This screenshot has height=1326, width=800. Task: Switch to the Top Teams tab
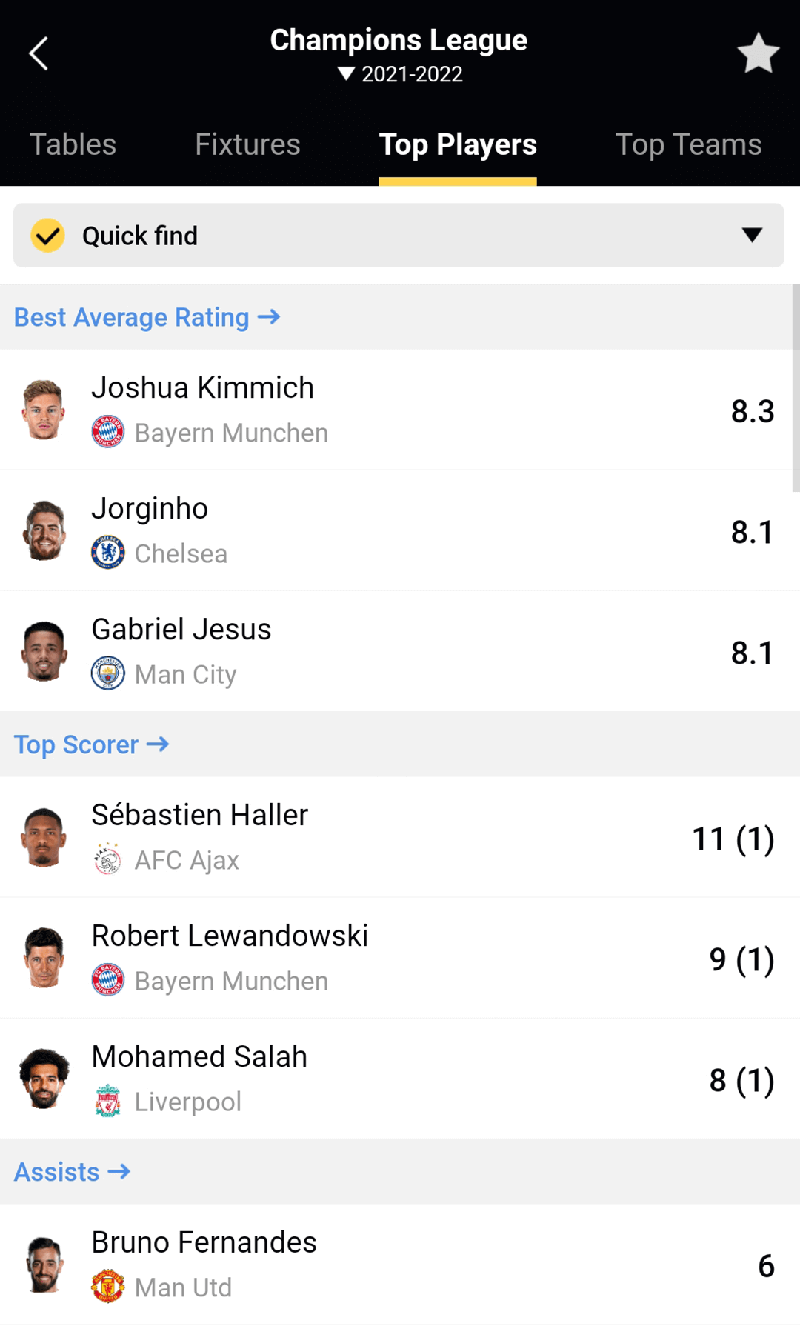pyautogui.click(x=688, y=145)
